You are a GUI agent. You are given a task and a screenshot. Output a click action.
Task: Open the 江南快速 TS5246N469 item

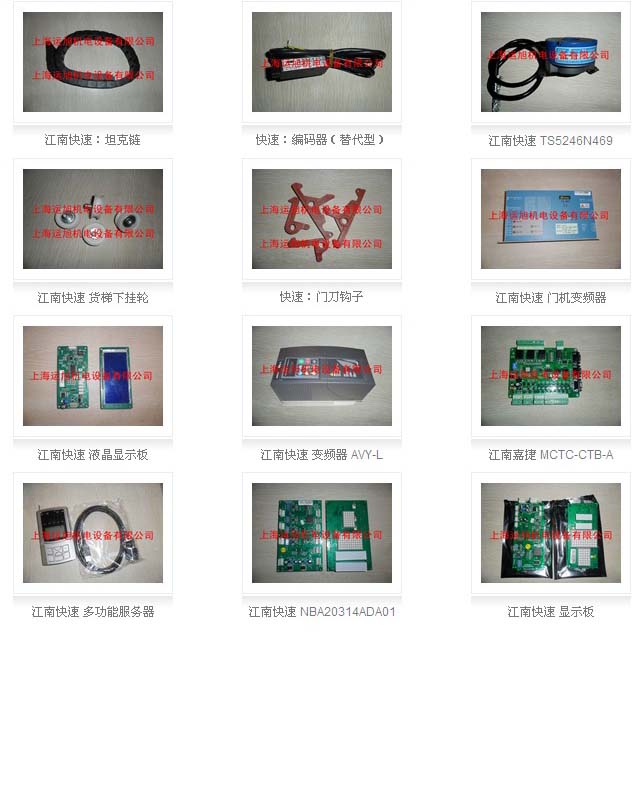click(x=550, y=62)
